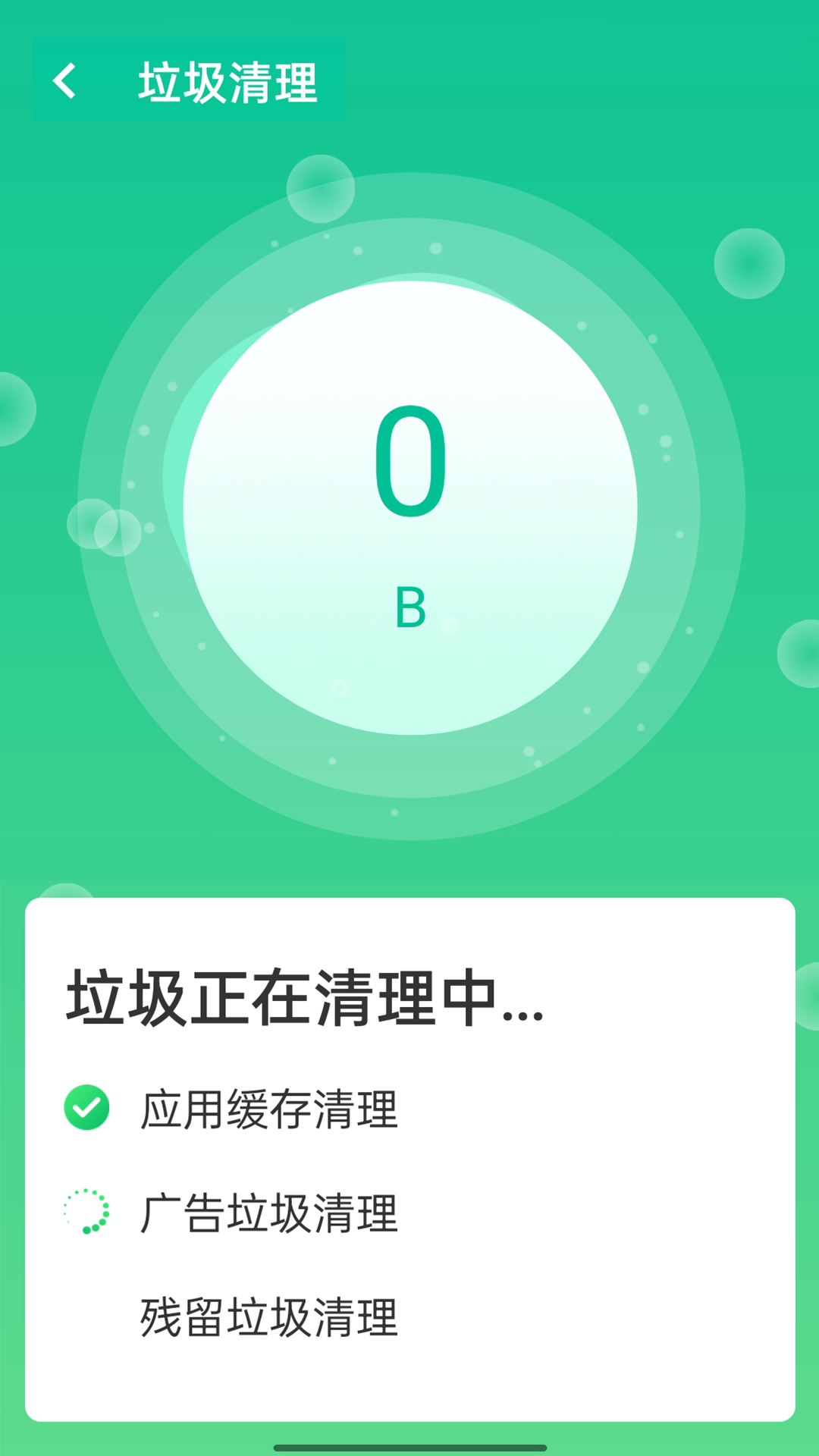
Task: Go back from the 垃圾清理 screen
Action: tap(65, 81)
